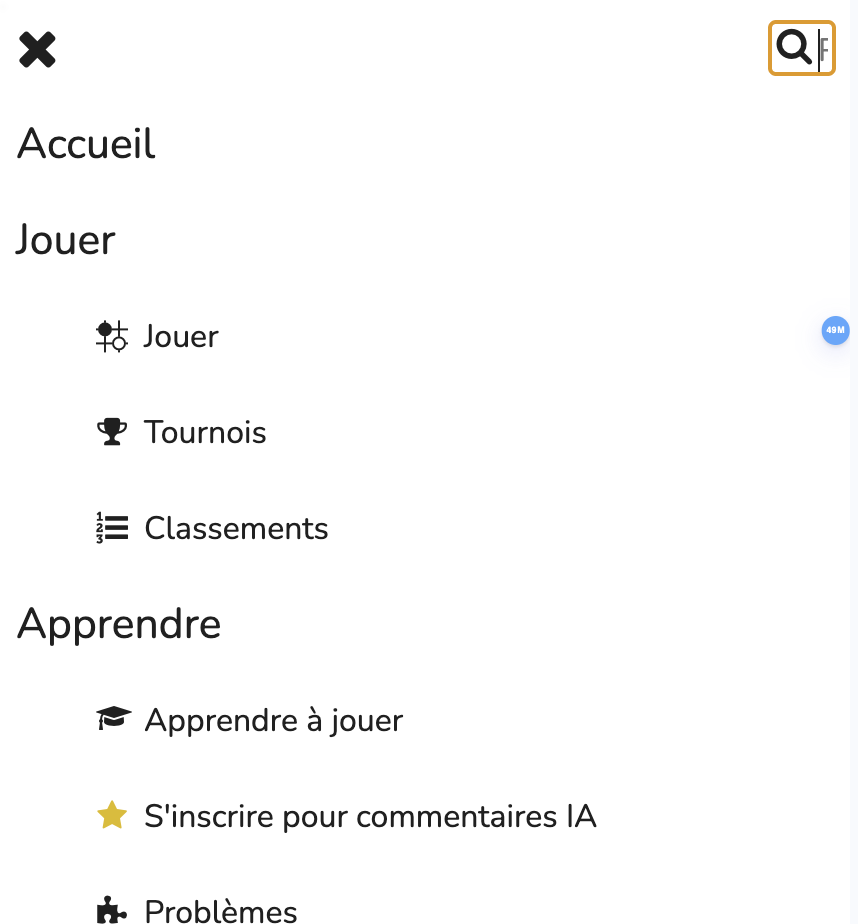Open Jouer with the board icon
The height and width of the screenshot is (924, 858).
click(180, 336)
